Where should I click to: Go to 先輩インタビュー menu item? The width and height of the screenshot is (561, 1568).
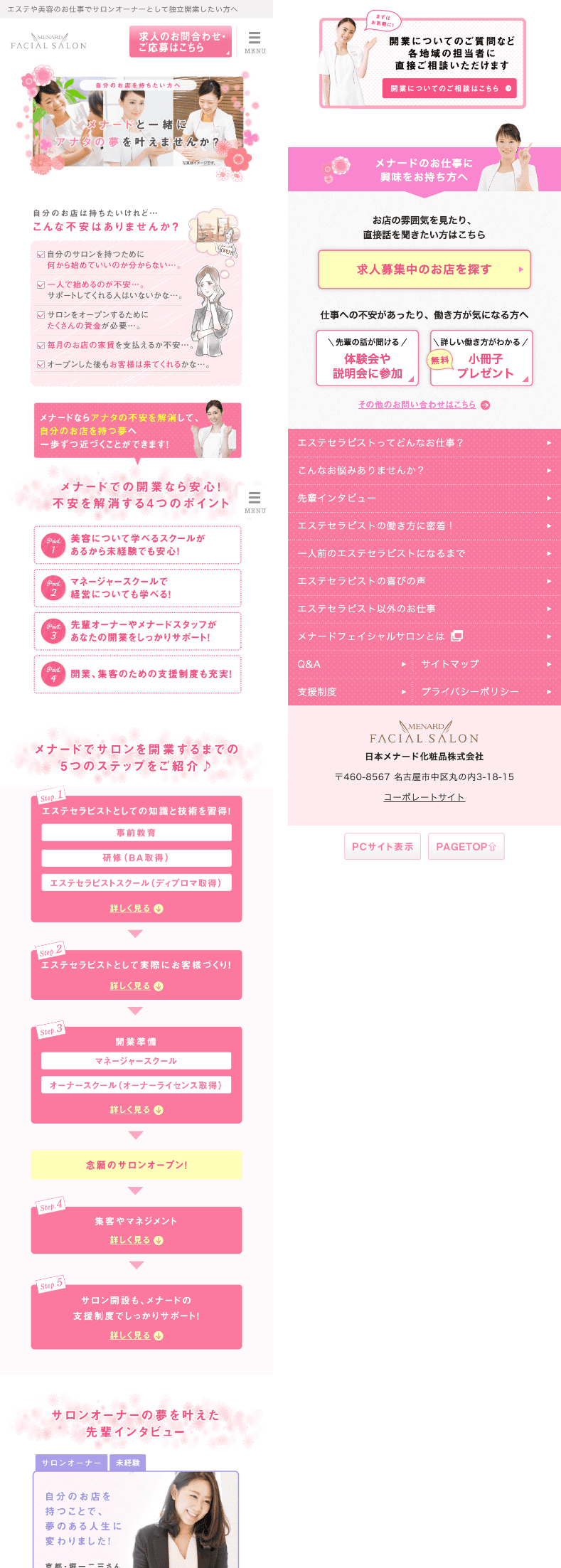[424, 498]
